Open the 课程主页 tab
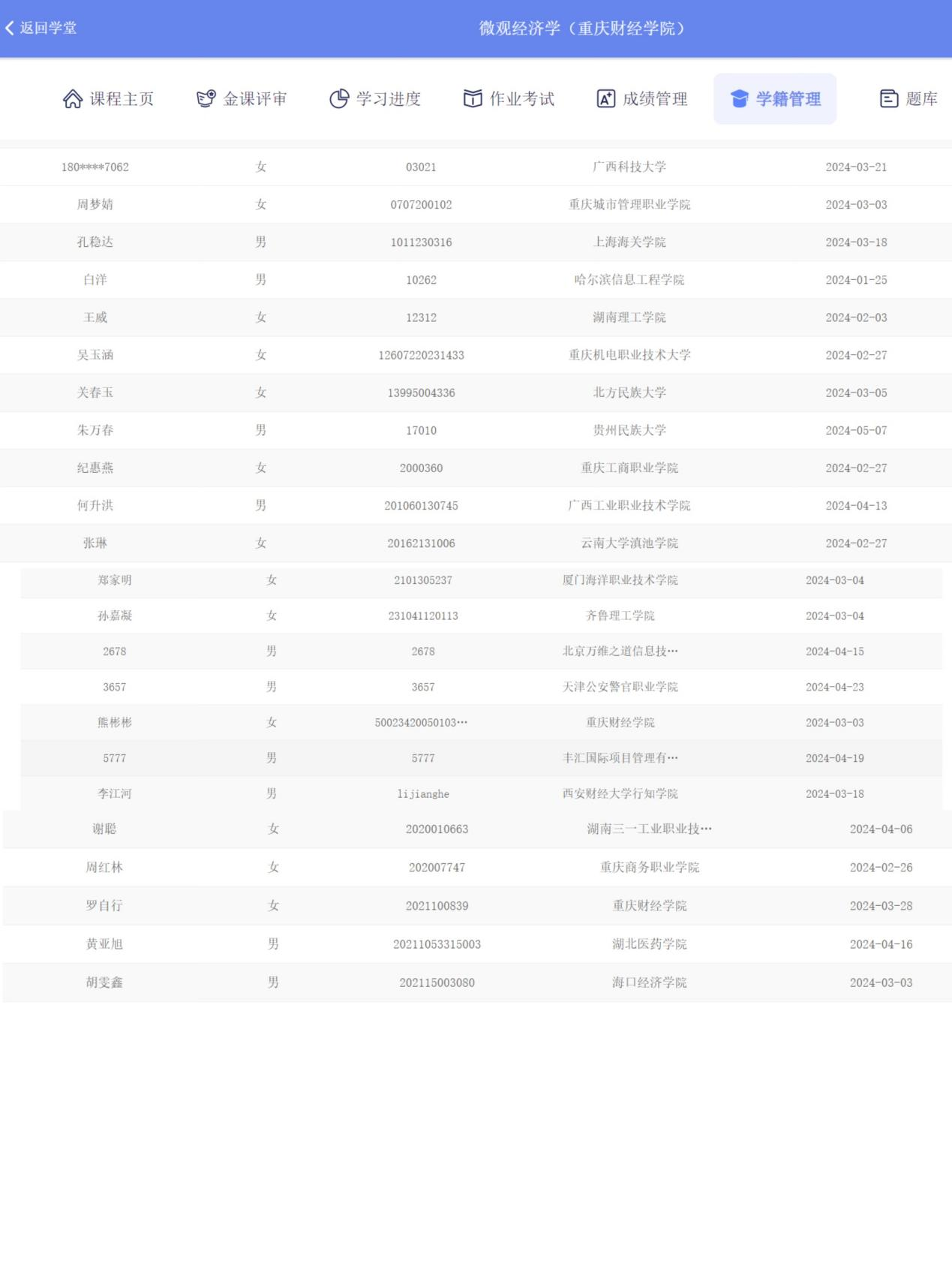Viewport: 952px width, 1270px height. pyautogui.click(x=108, y=99)
